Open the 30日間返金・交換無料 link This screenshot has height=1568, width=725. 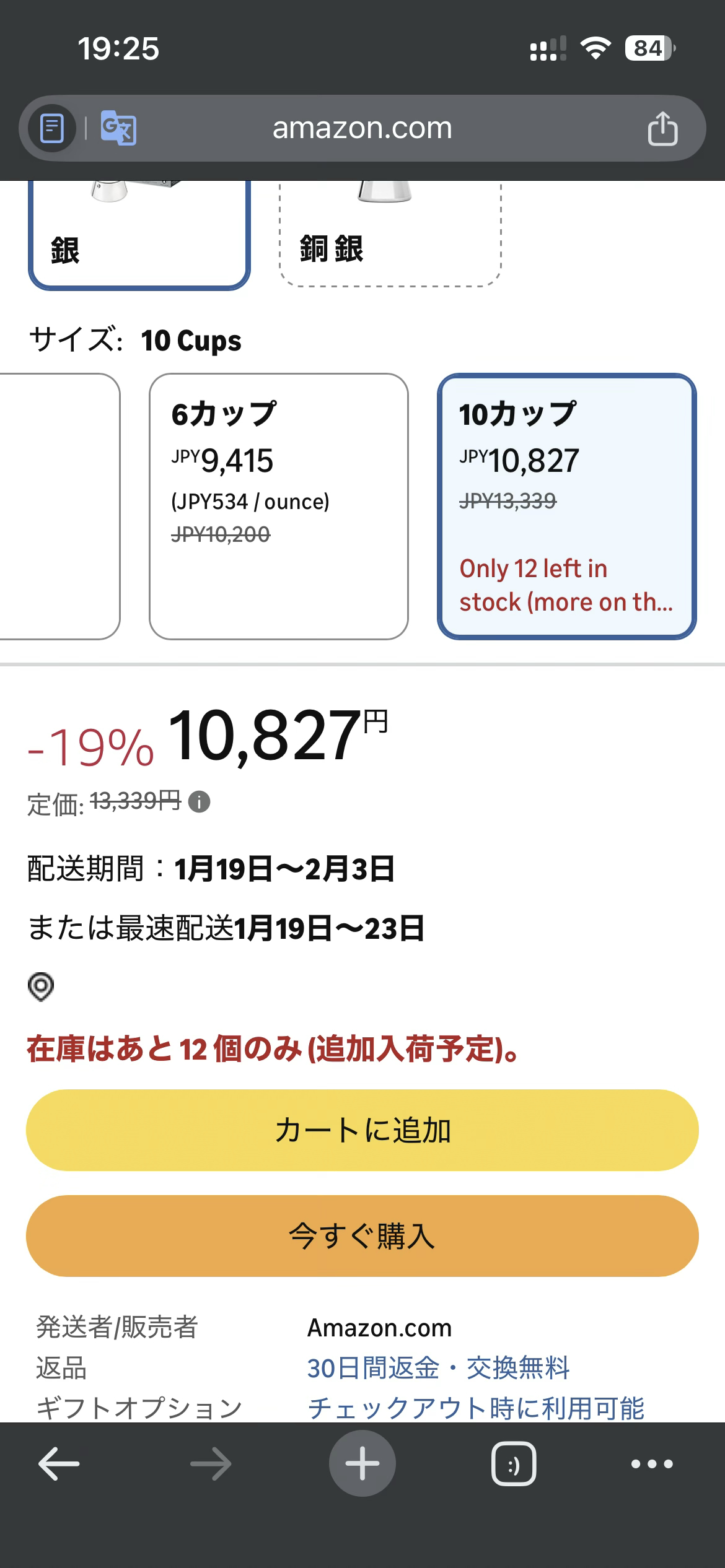pyautogui.click(x=438, y=1368)
